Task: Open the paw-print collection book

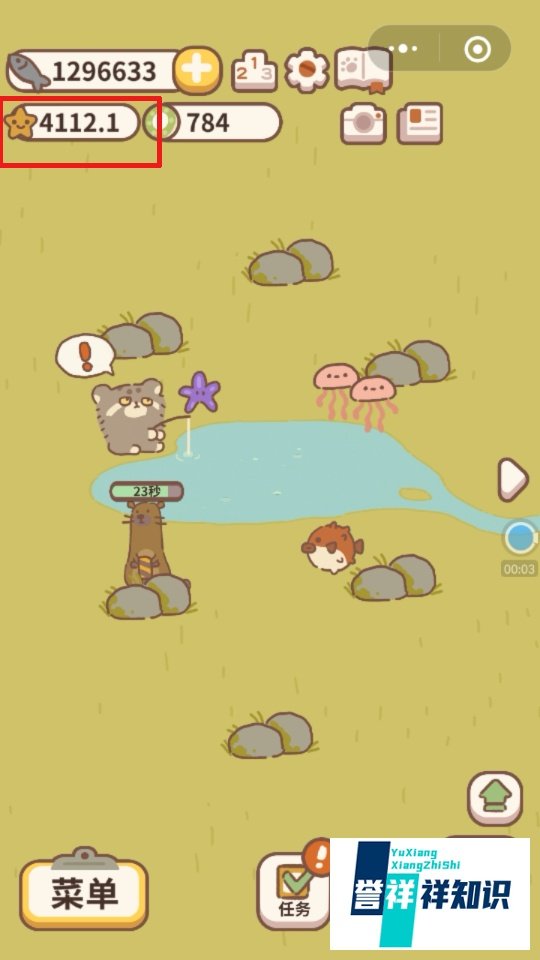Action: pyautogui.click(x=362, y=70)
